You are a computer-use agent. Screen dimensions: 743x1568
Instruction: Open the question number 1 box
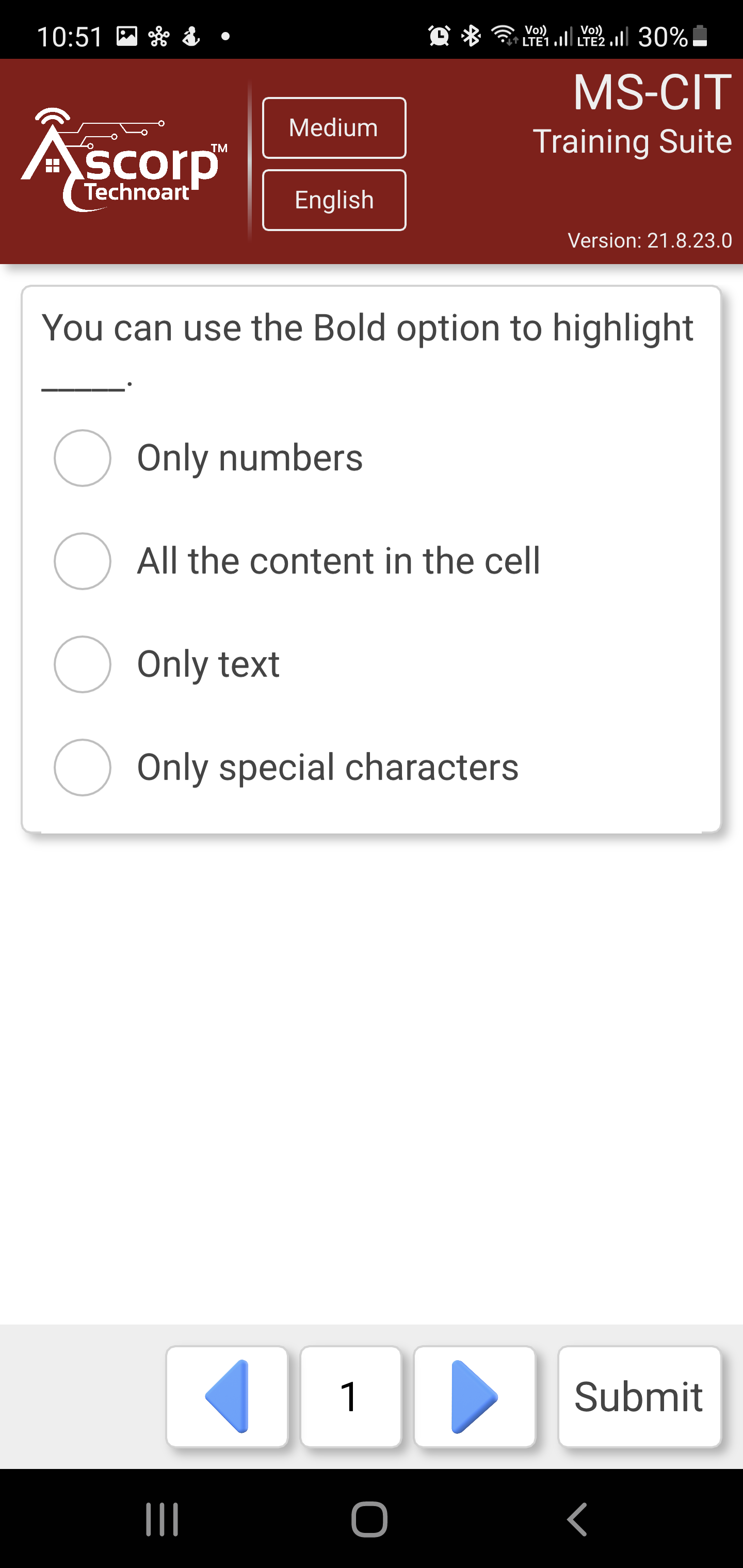(x=351, y=1396)
